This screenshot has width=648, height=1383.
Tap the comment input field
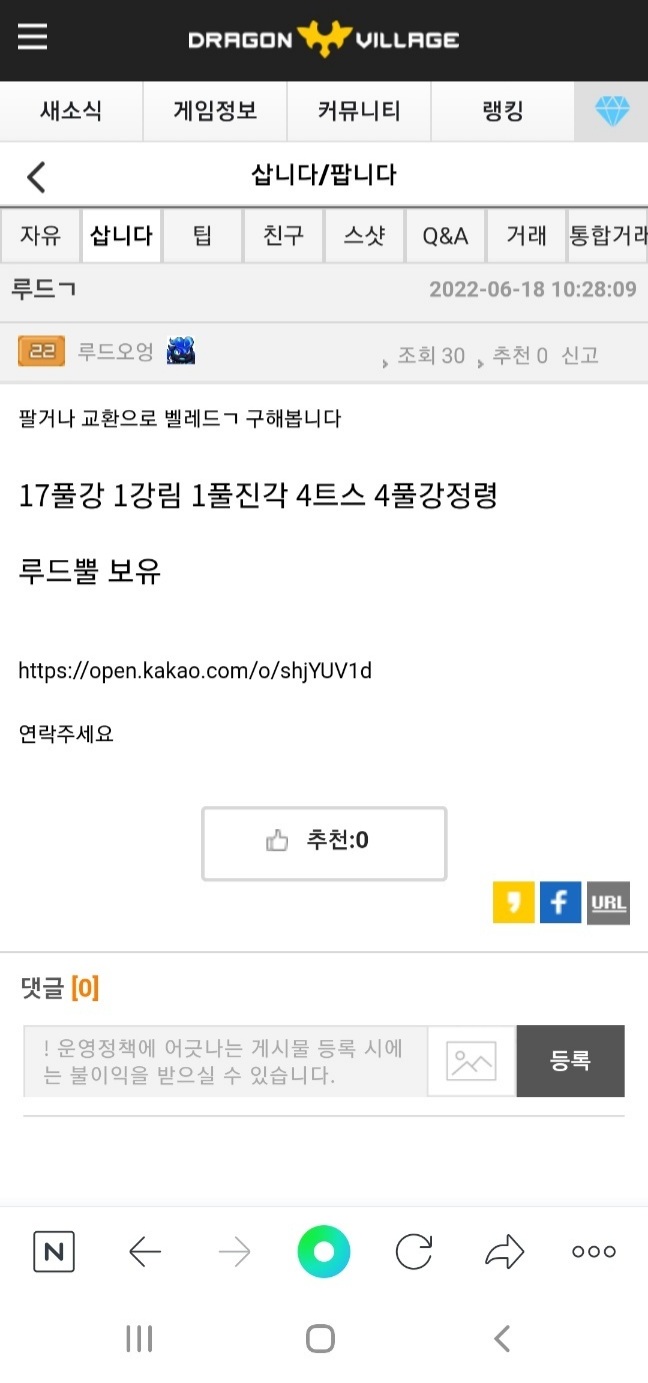tap(225, 1061)
